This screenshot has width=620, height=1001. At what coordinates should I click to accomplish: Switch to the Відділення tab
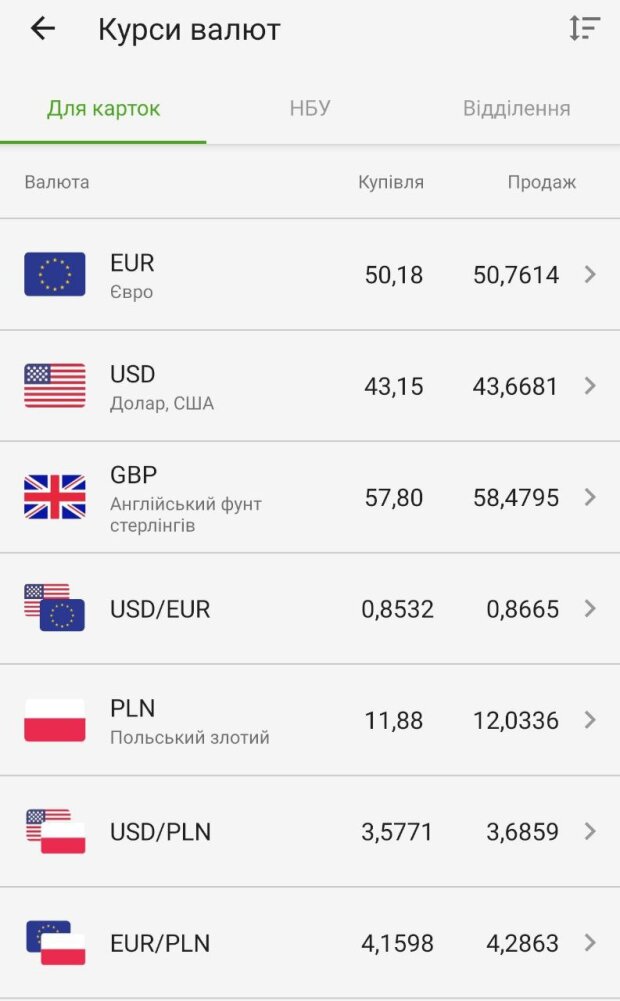(516, 109)
